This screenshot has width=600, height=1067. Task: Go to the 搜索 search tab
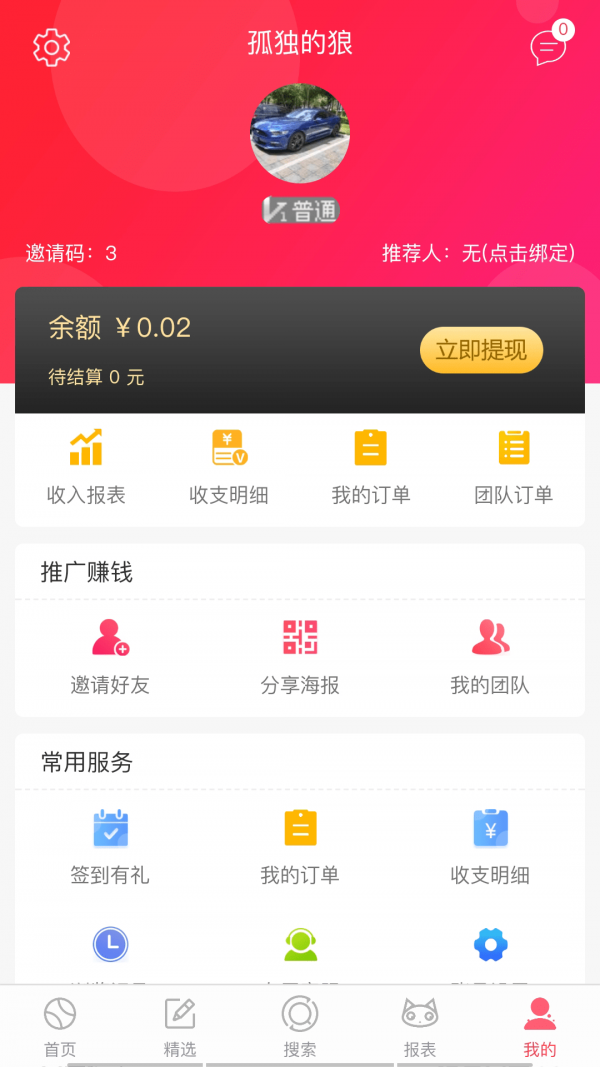click(x=300, y=1027)
